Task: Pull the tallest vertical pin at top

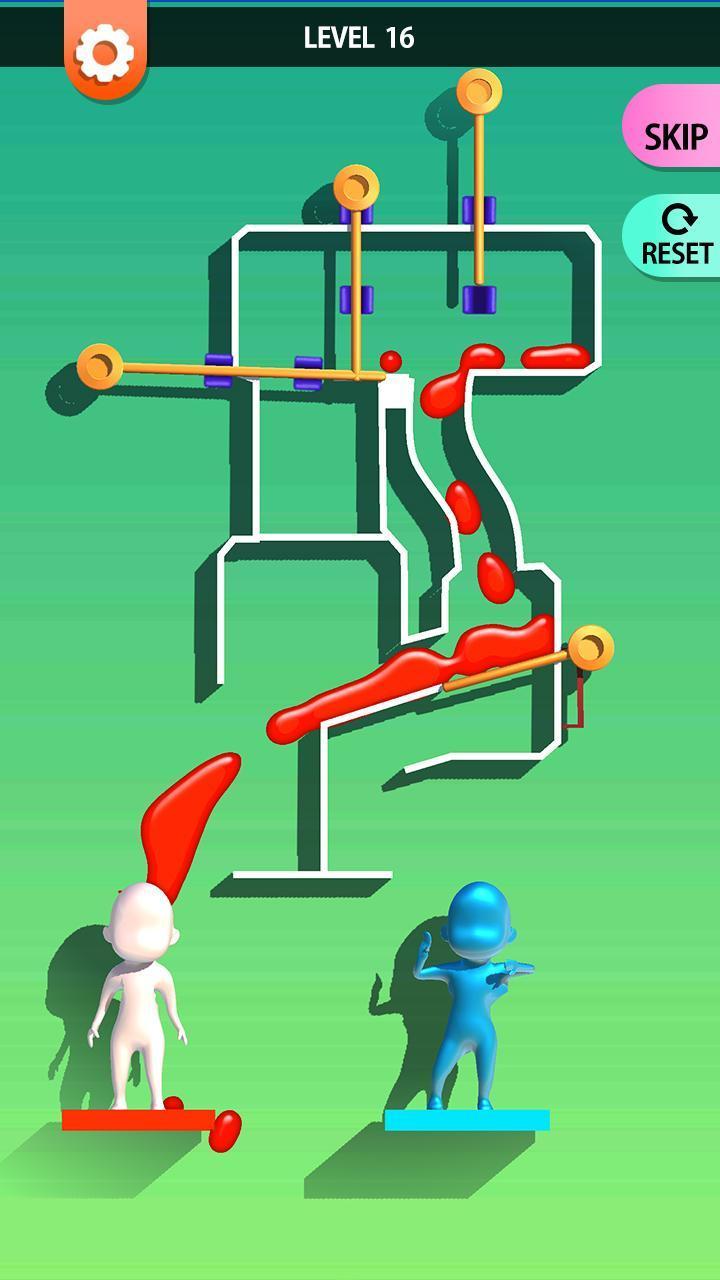Action: (x=479, y=93)
